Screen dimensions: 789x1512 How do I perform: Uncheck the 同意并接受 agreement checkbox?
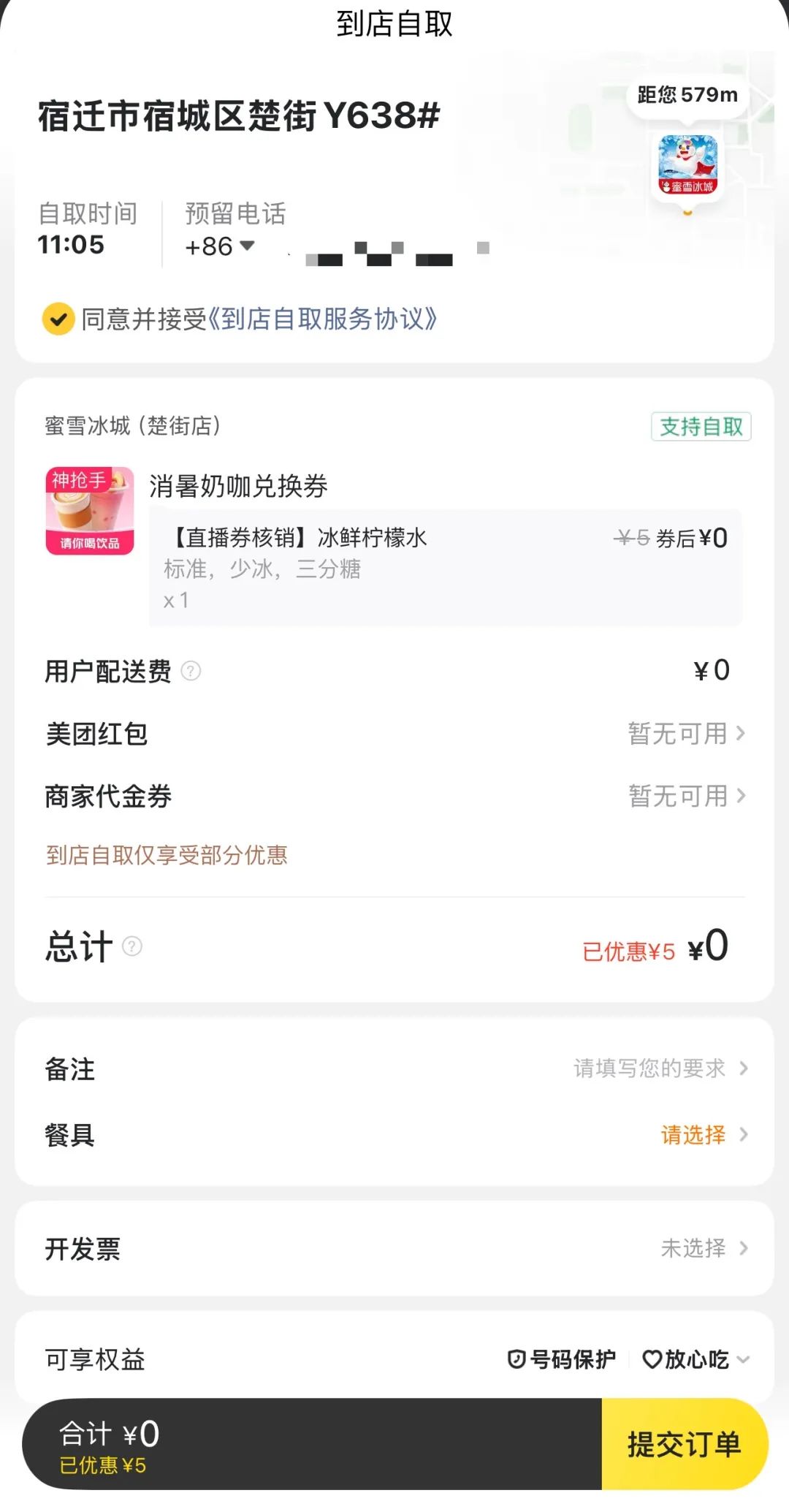click(58, 319)
